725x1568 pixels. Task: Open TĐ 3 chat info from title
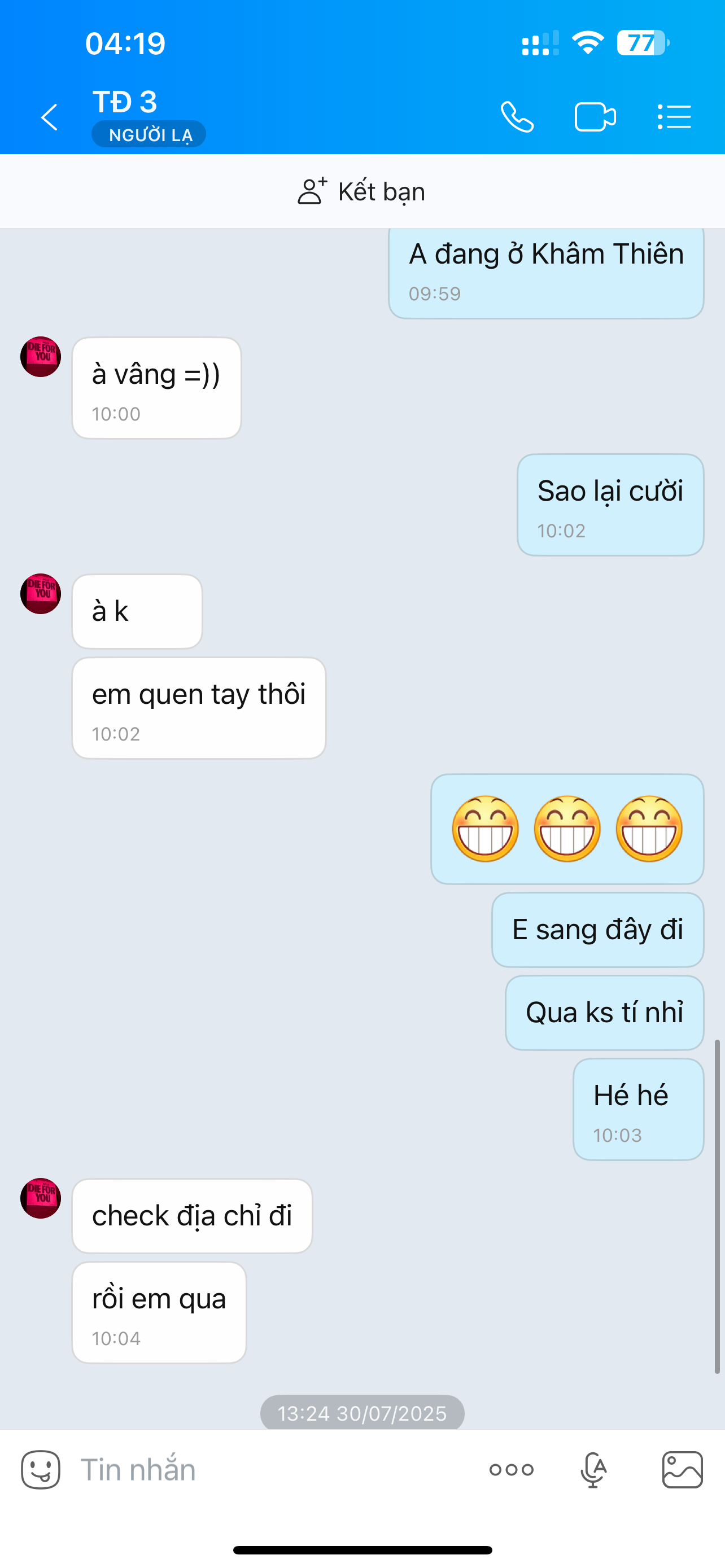125,102
